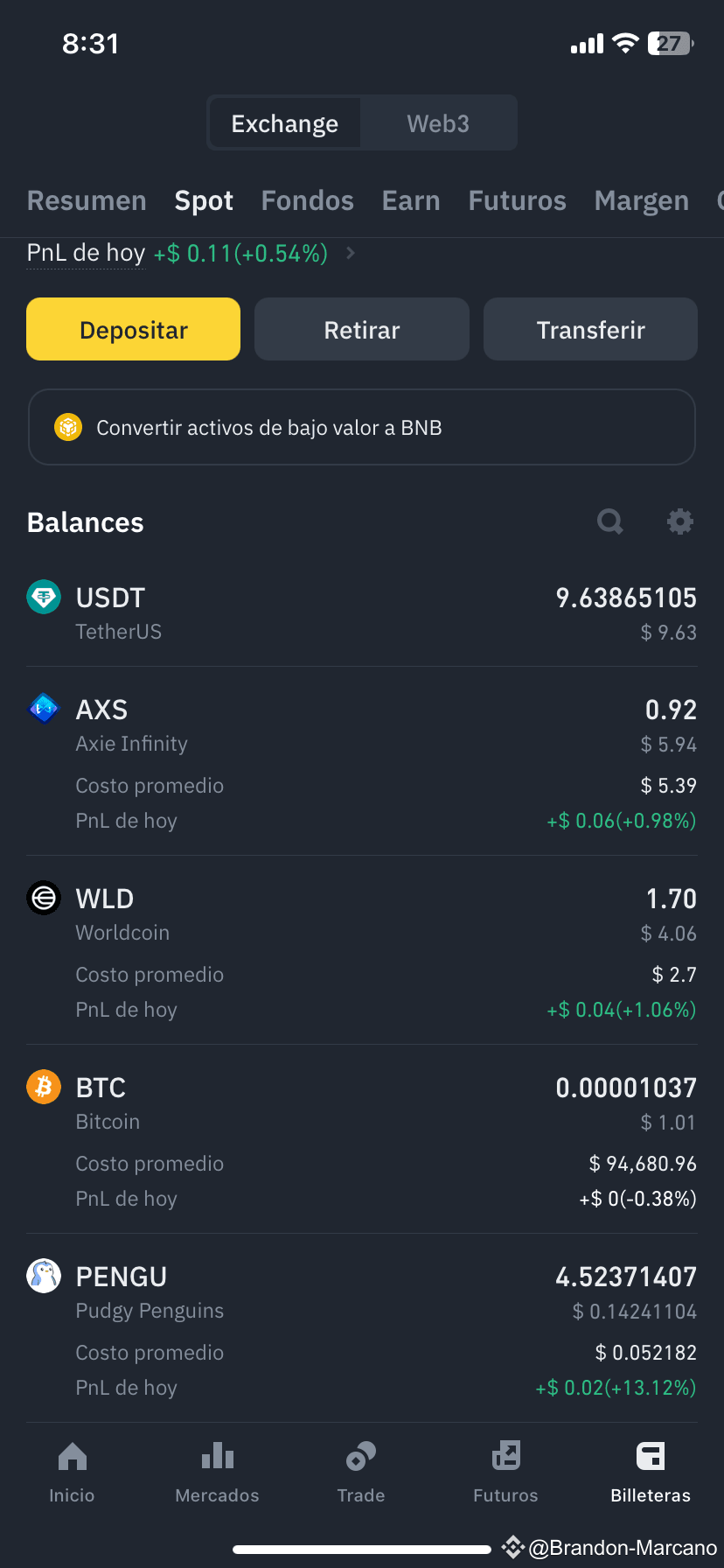Tap the yellow Depositar button
The width and height of the screenshot is (724, 1568).
point(133,330)
